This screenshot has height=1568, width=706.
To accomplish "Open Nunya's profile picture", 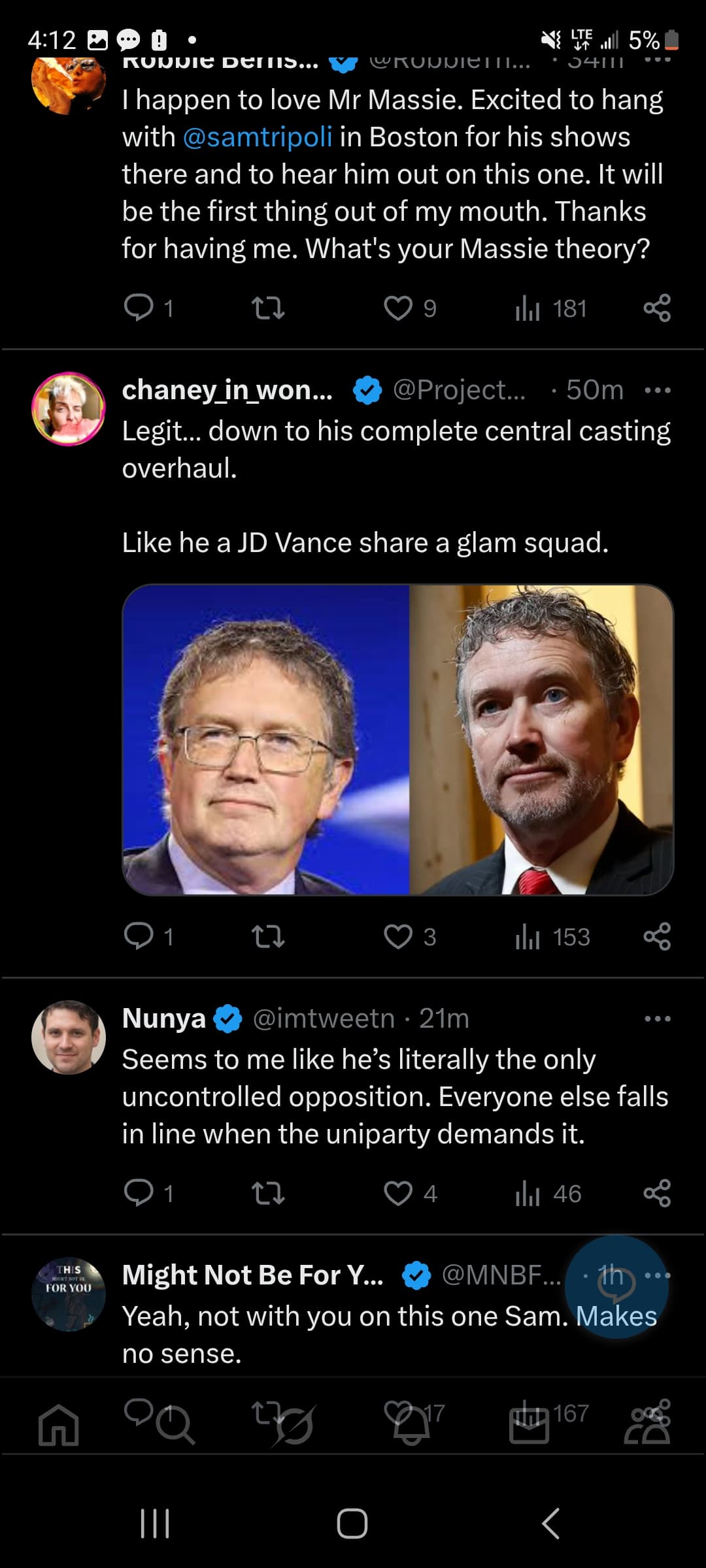I will click(69, 1037).
